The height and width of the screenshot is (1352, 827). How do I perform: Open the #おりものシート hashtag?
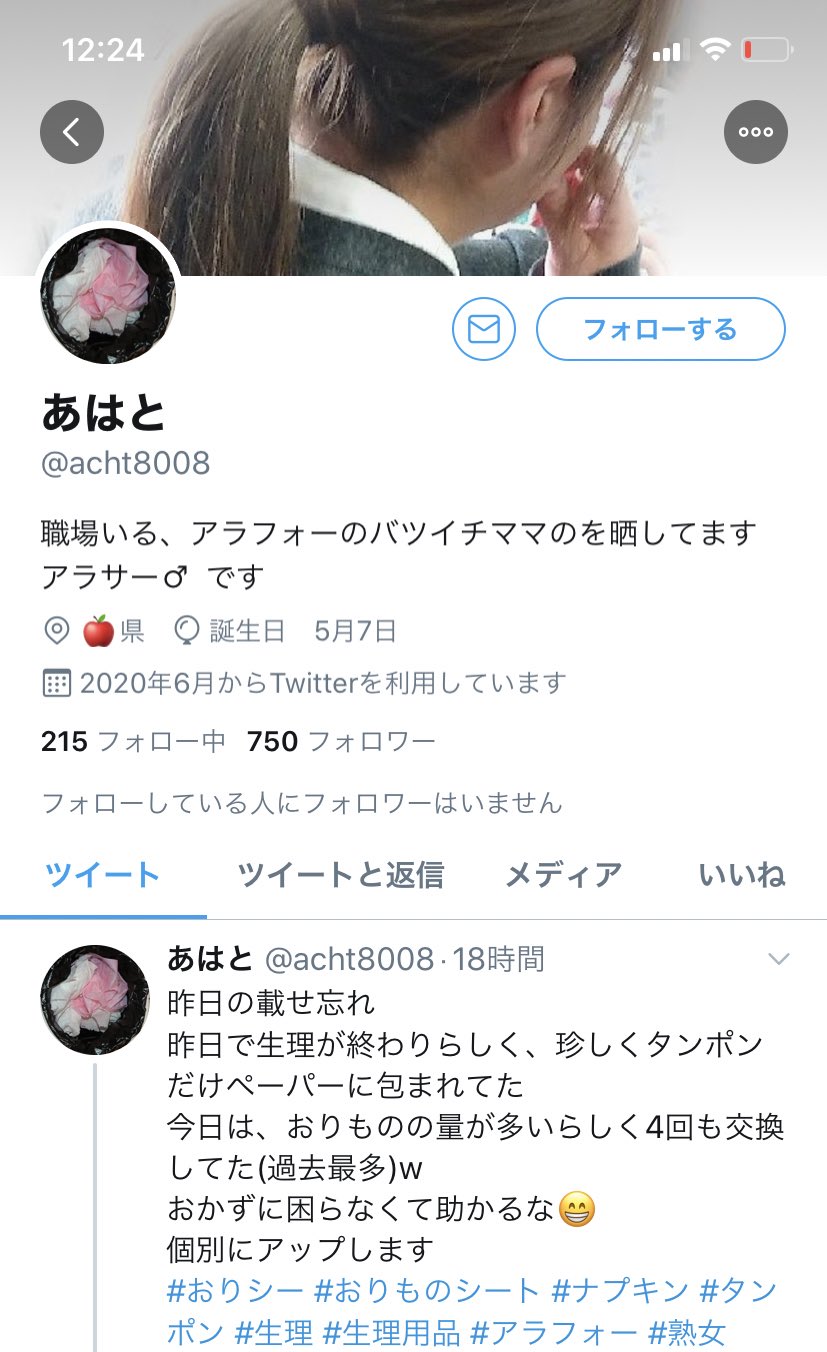tap(426, 1291)
